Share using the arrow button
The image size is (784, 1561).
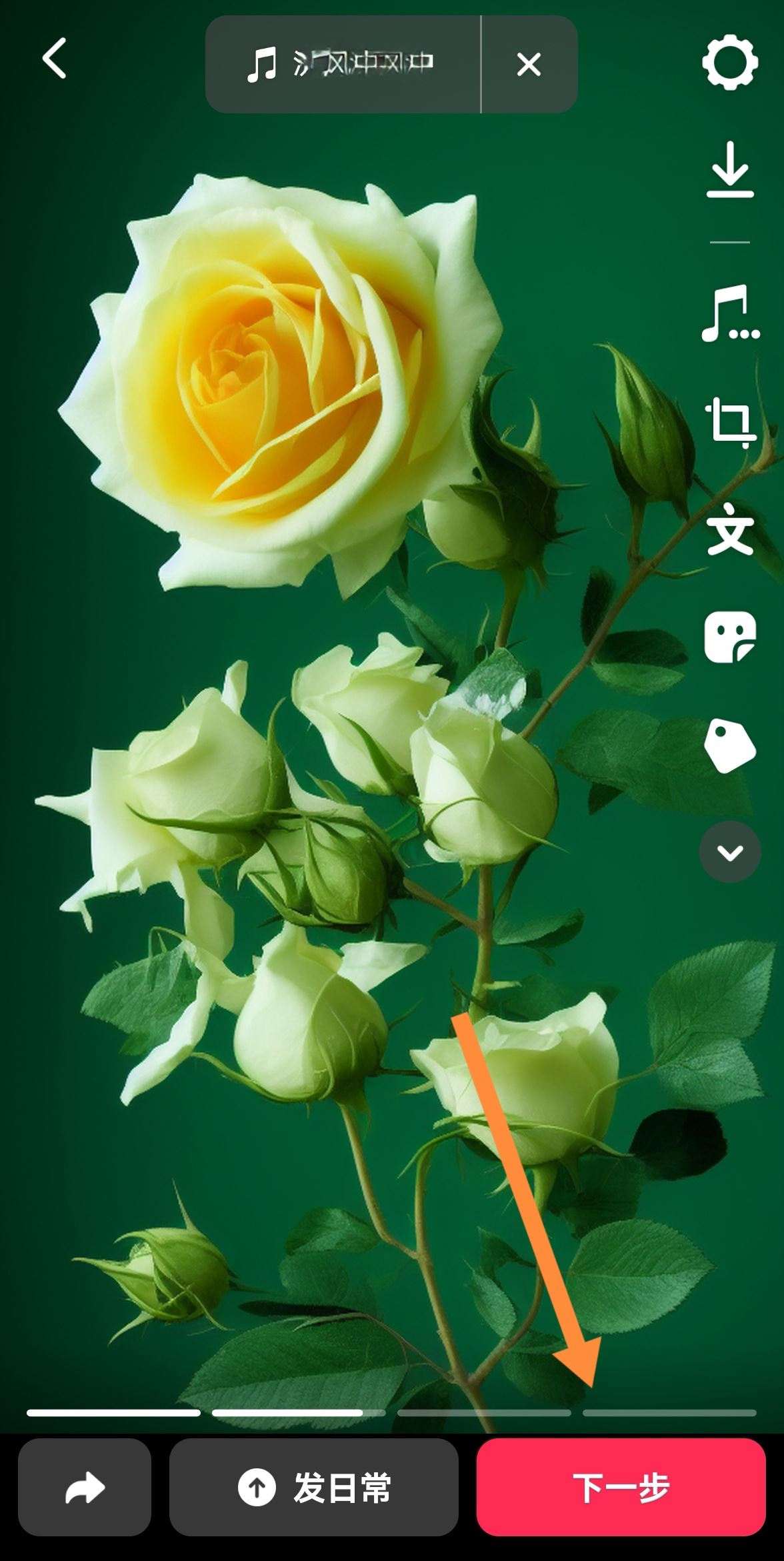(85, 1488)
